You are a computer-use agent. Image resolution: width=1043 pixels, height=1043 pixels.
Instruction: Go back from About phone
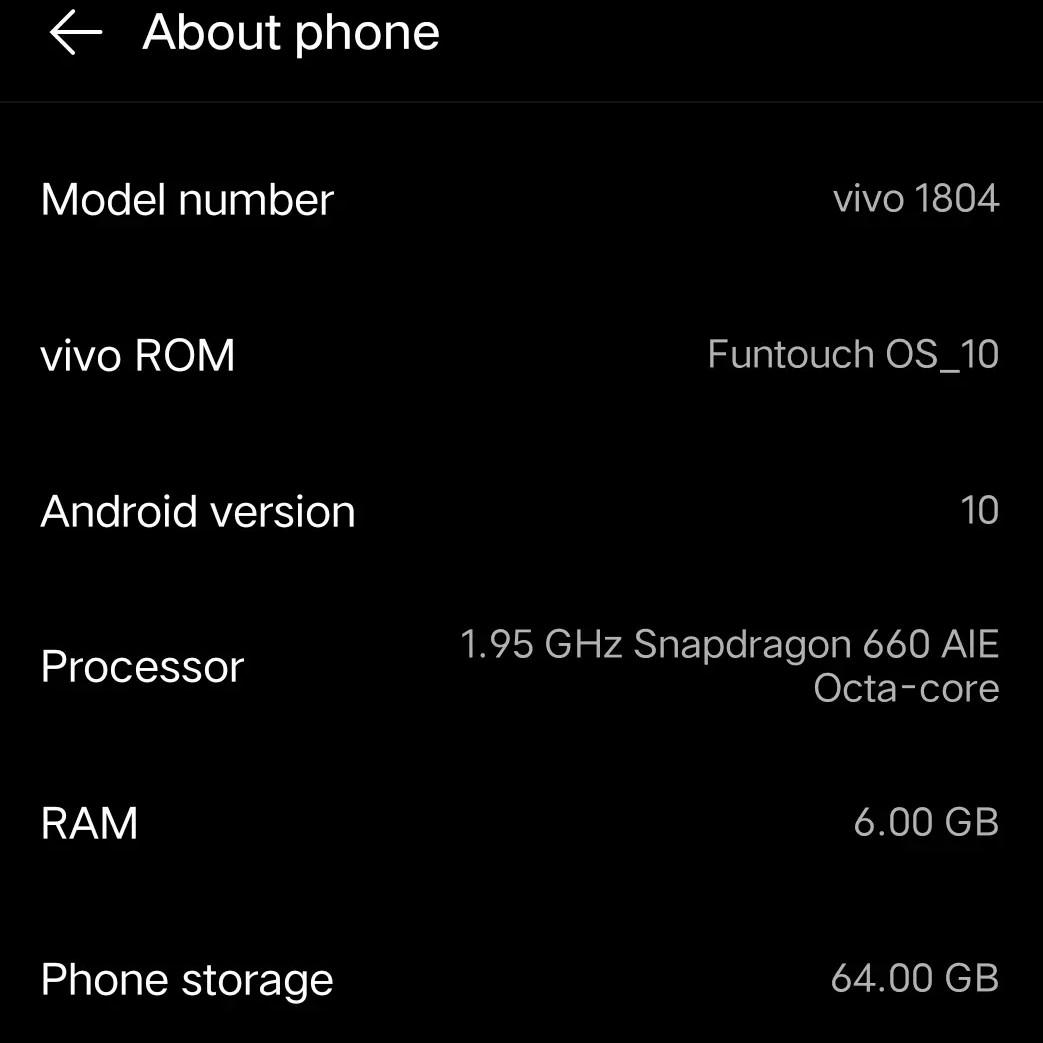76,33
